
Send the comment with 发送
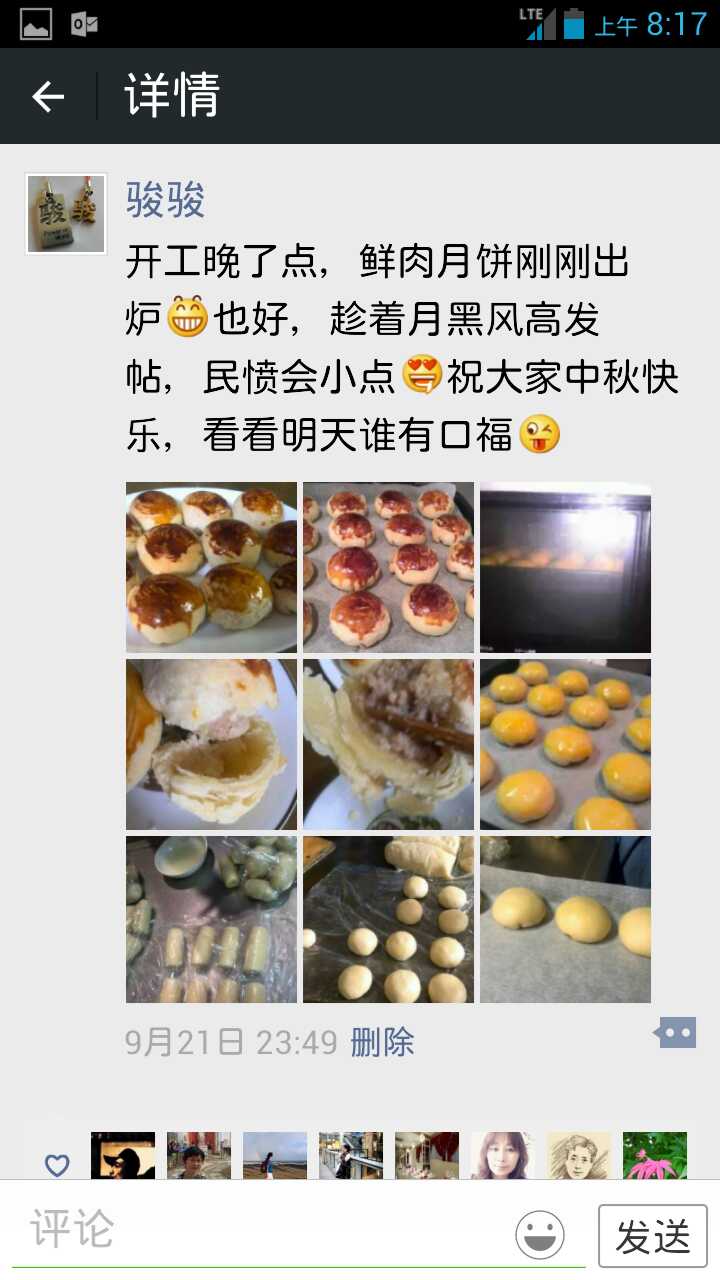(652, 1236)
